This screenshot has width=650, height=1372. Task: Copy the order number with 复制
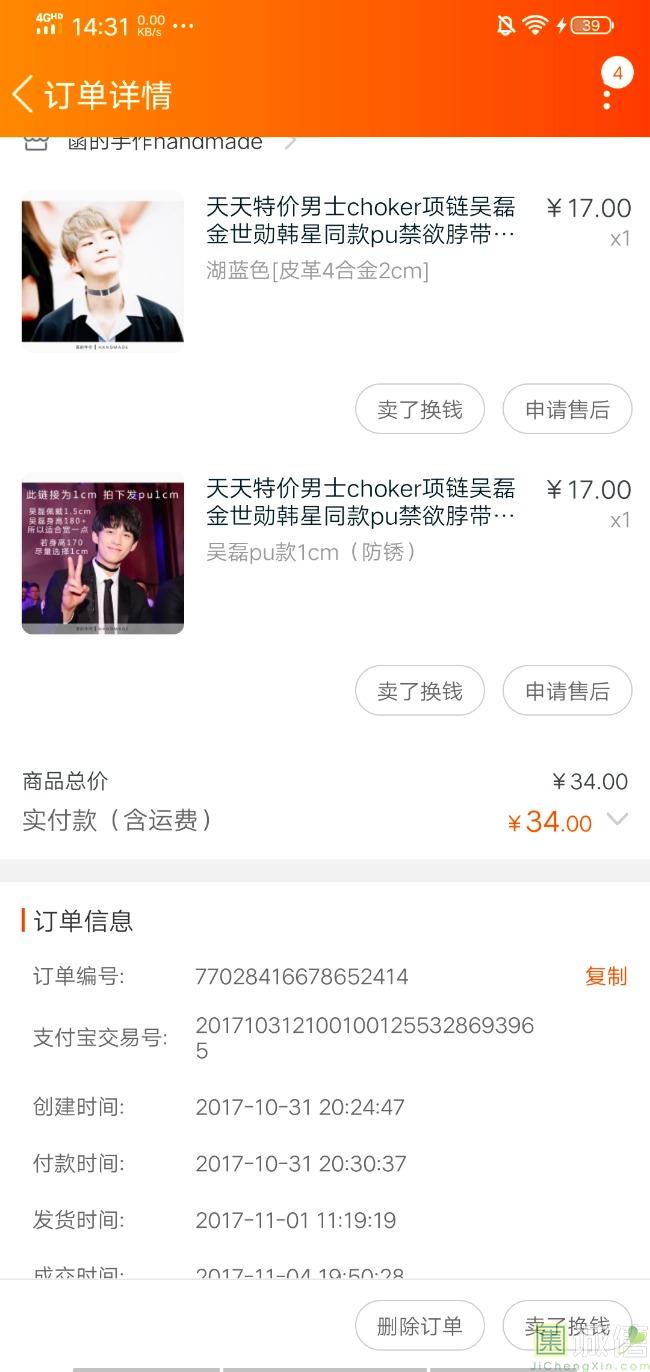pos(606,976)
